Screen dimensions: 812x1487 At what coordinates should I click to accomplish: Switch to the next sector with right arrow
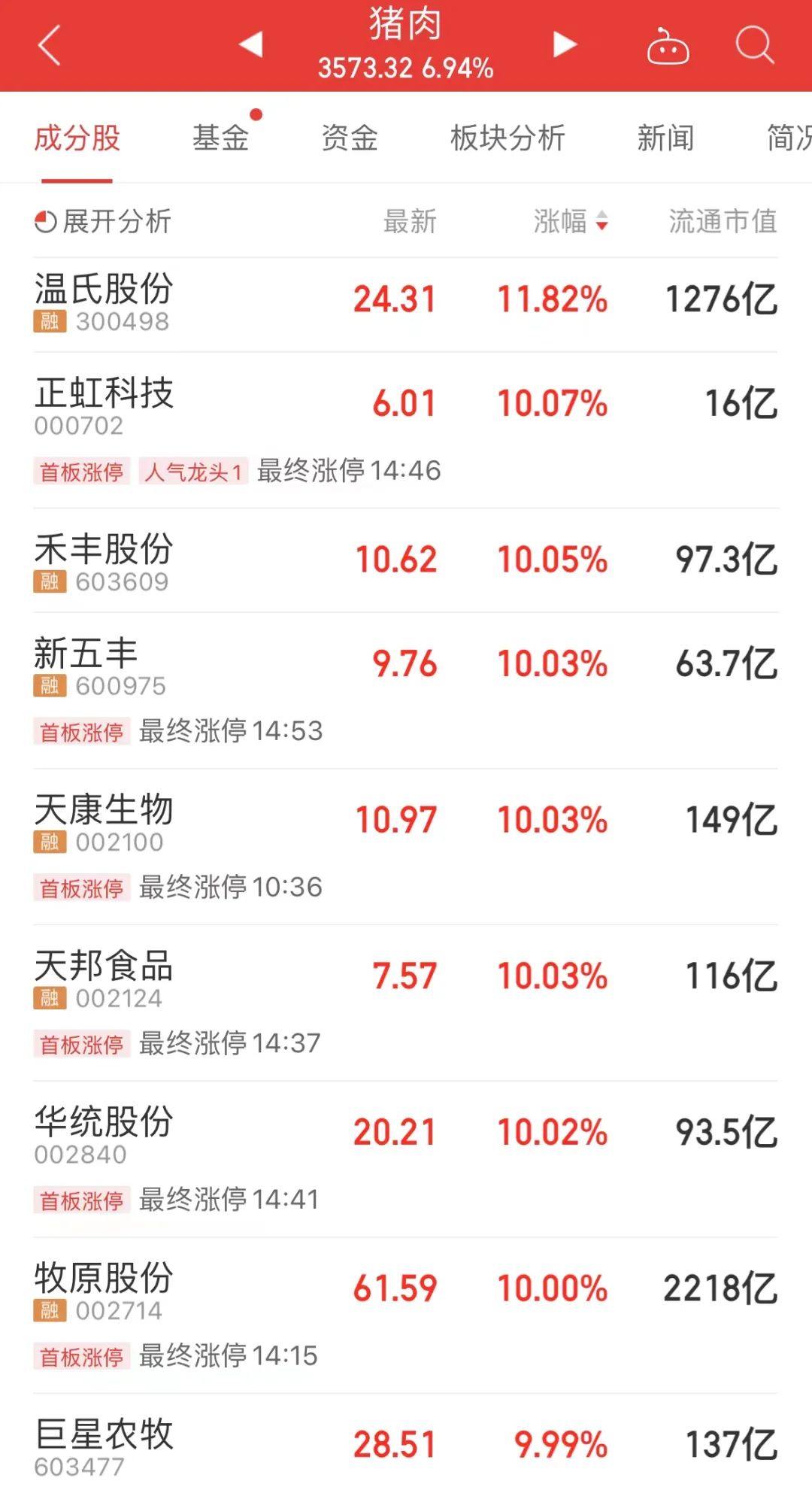coord(565,44)
